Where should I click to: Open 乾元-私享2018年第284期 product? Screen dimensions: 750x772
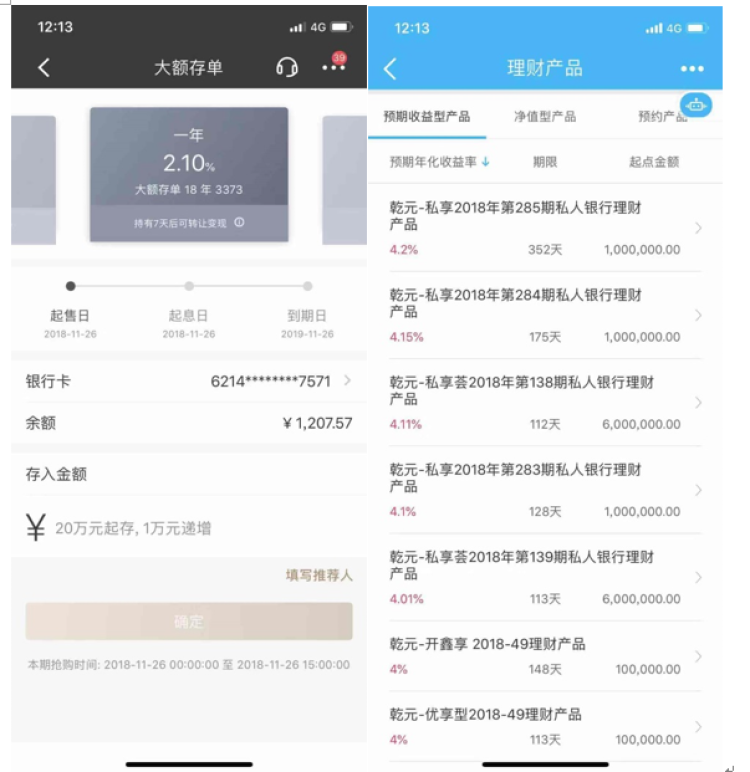543,315
